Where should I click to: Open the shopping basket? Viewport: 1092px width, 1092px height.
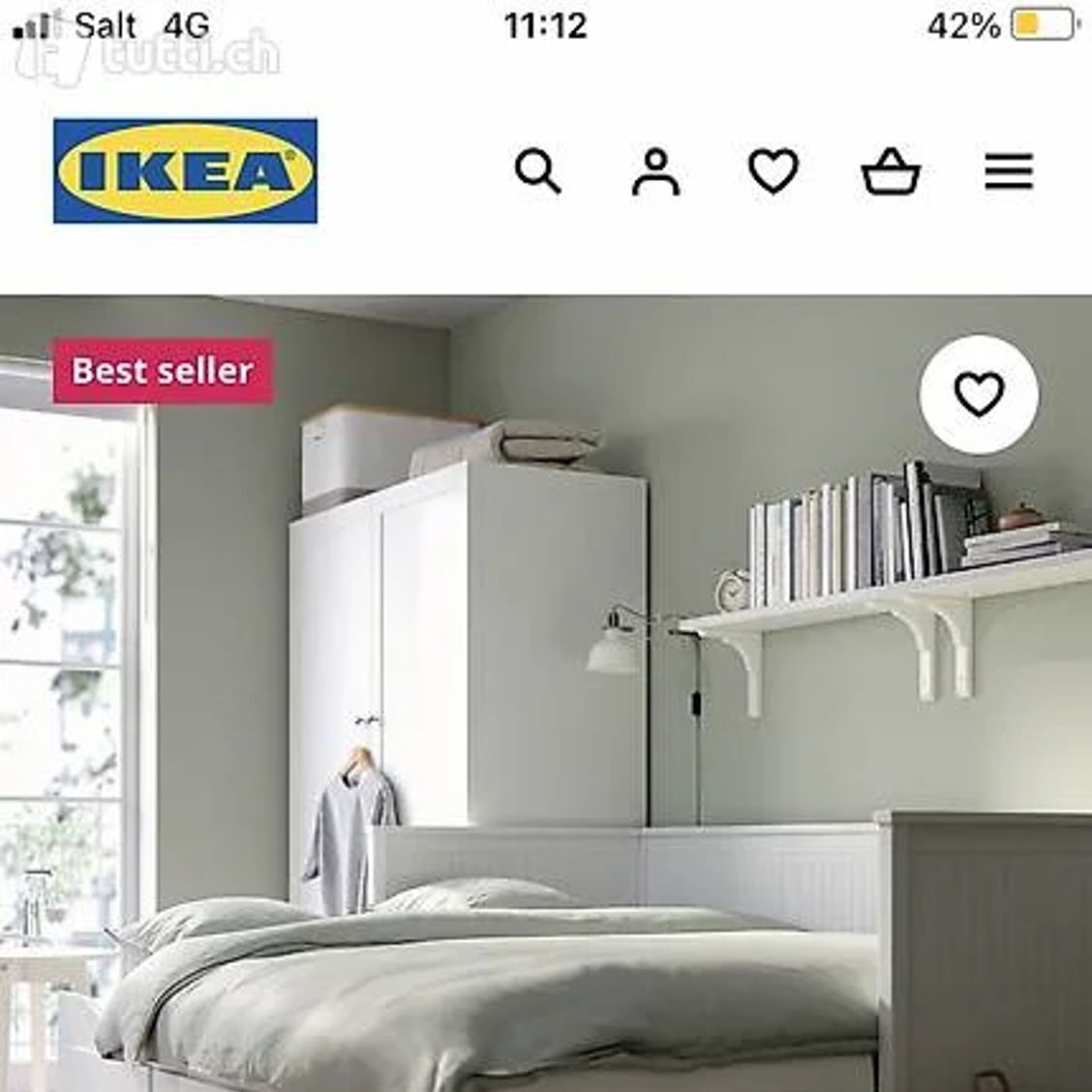891,172
